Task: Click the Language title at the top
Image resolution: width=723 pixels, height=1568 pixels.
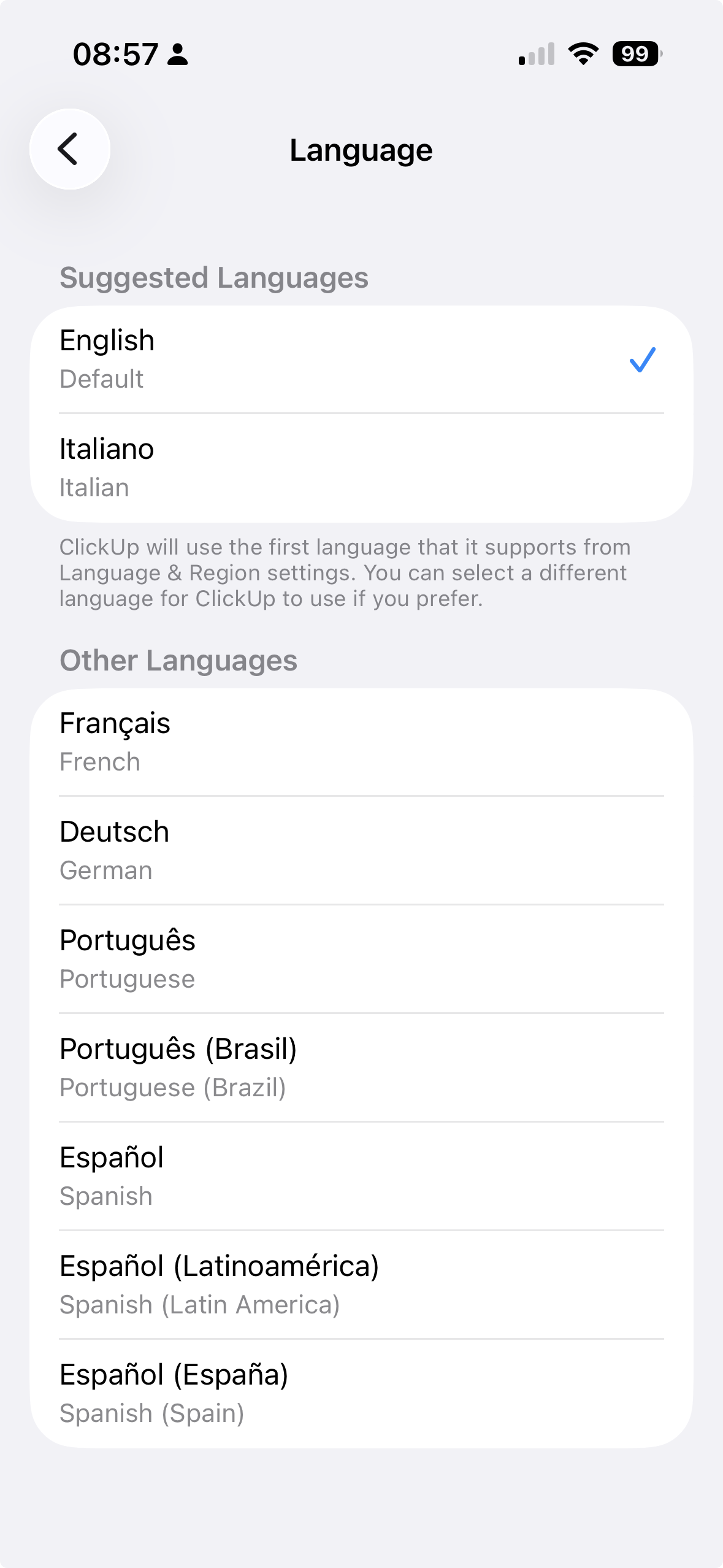Action: pyautogui.click(x=361, y=149)
